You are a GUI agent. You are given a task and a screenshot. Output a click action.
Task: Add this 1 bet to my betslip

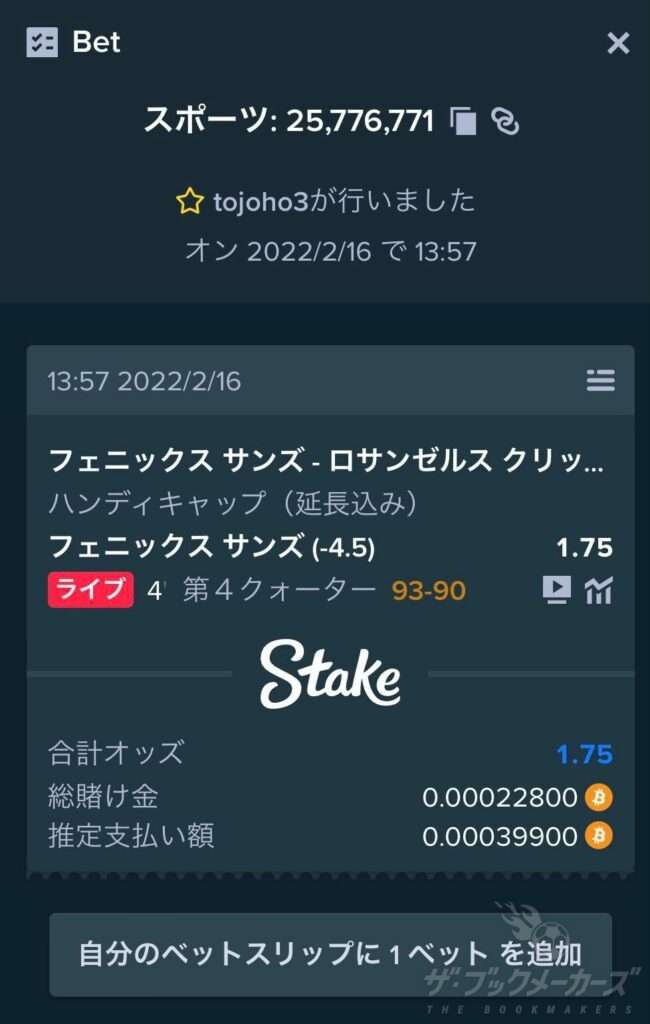(330, 953)
